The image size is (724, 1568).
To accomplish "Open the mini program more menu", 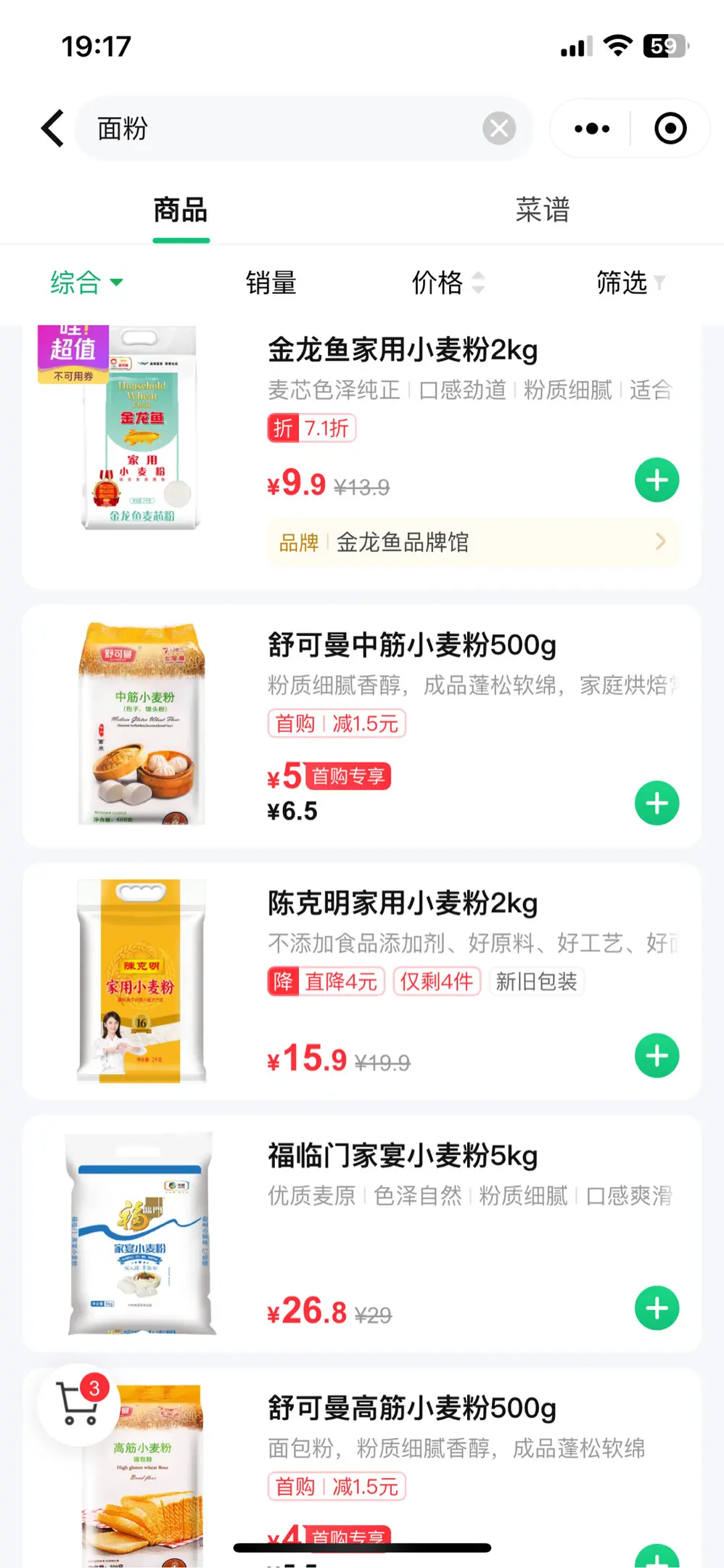I will coord(592,128).
